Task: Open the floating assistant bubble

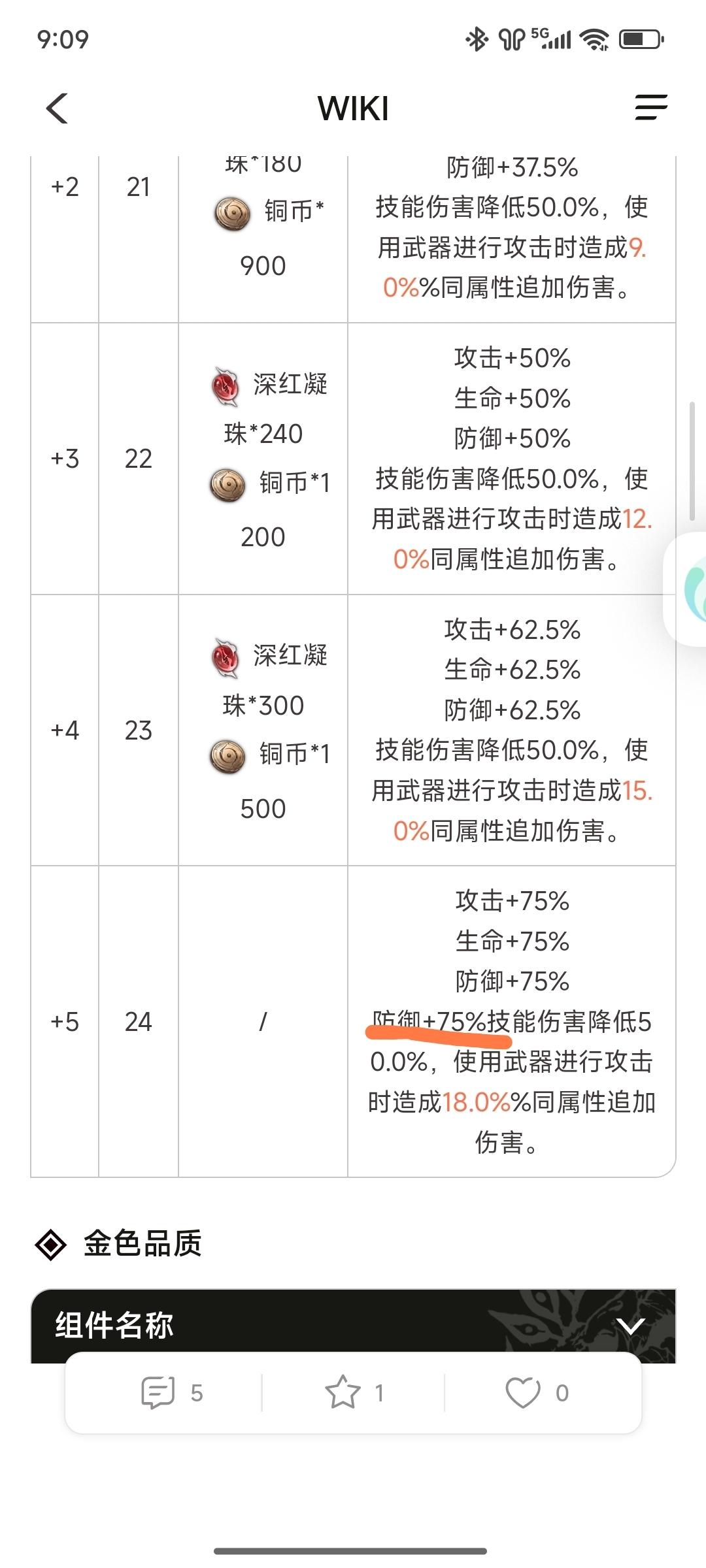Action: [690, 589]
